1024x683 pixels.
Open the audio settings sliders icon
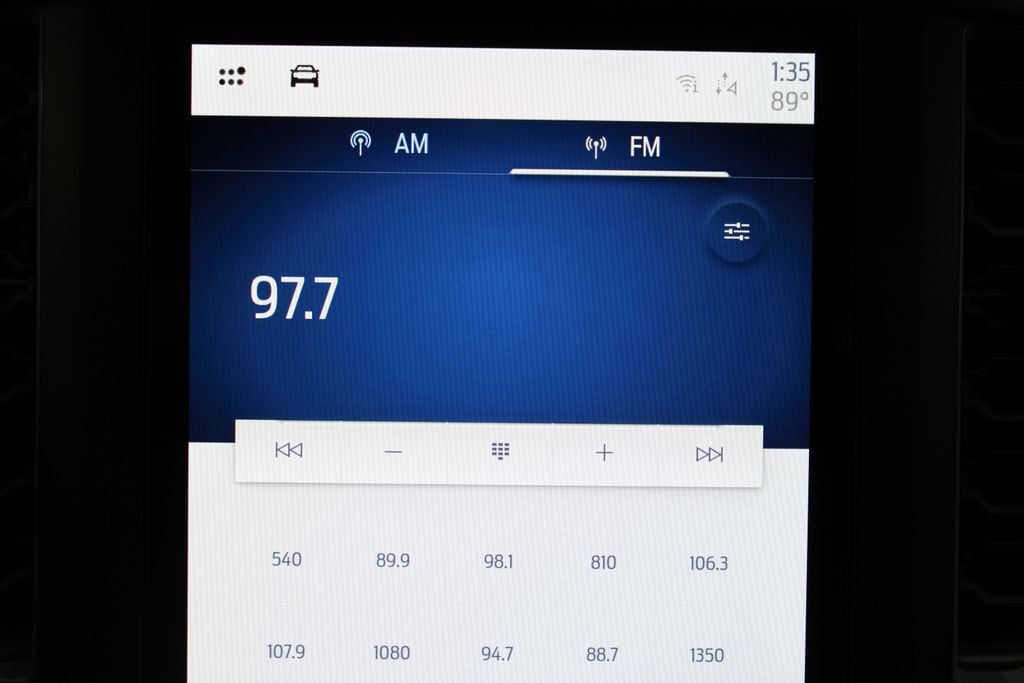point(737,232)
